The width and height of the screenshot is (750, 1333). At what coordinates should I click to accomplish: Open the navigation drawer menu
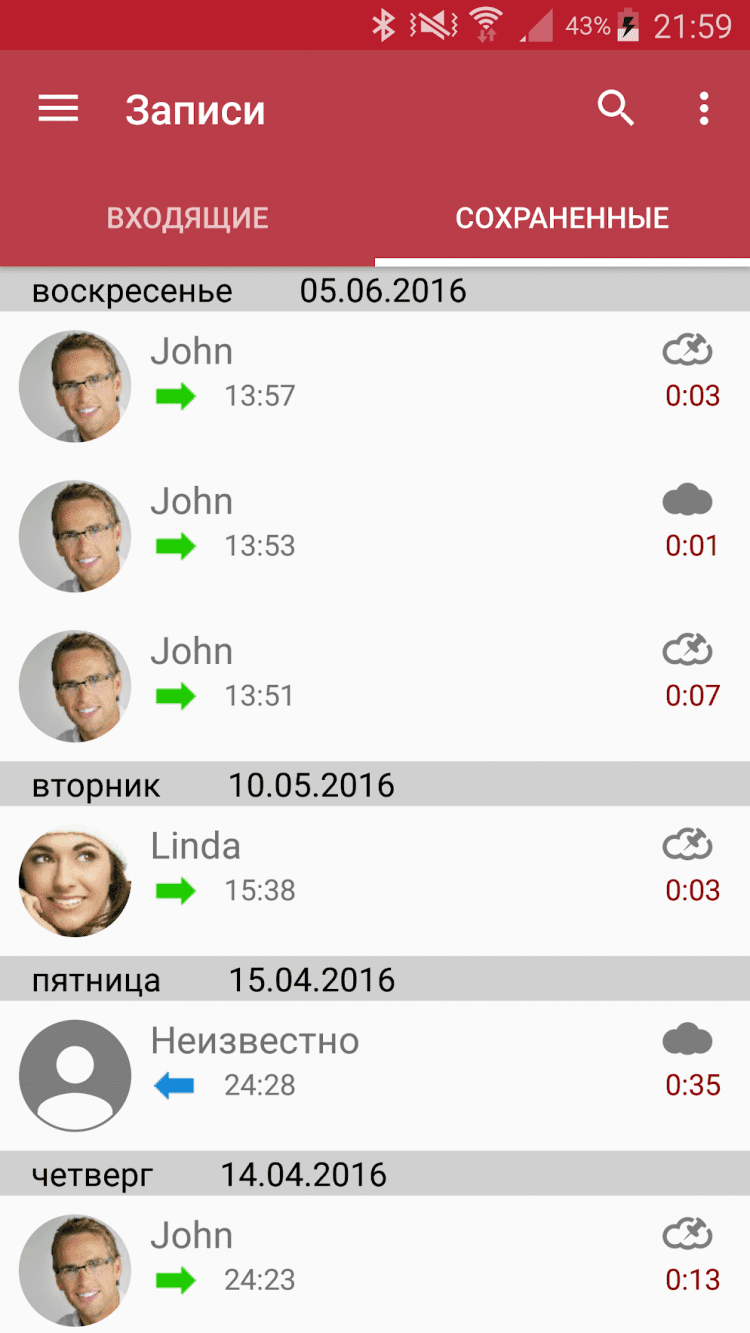(58, 108)
